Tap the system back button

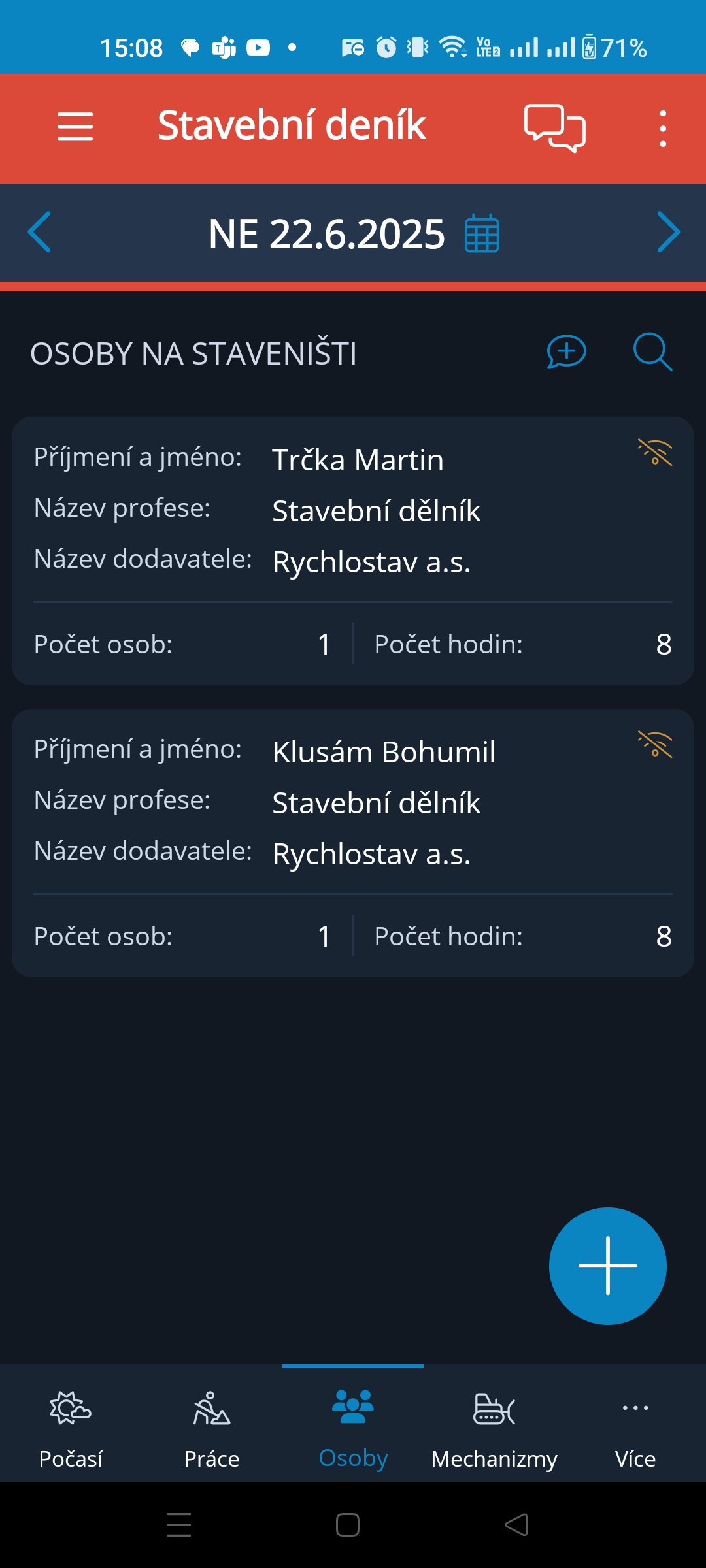(516, 1525)
